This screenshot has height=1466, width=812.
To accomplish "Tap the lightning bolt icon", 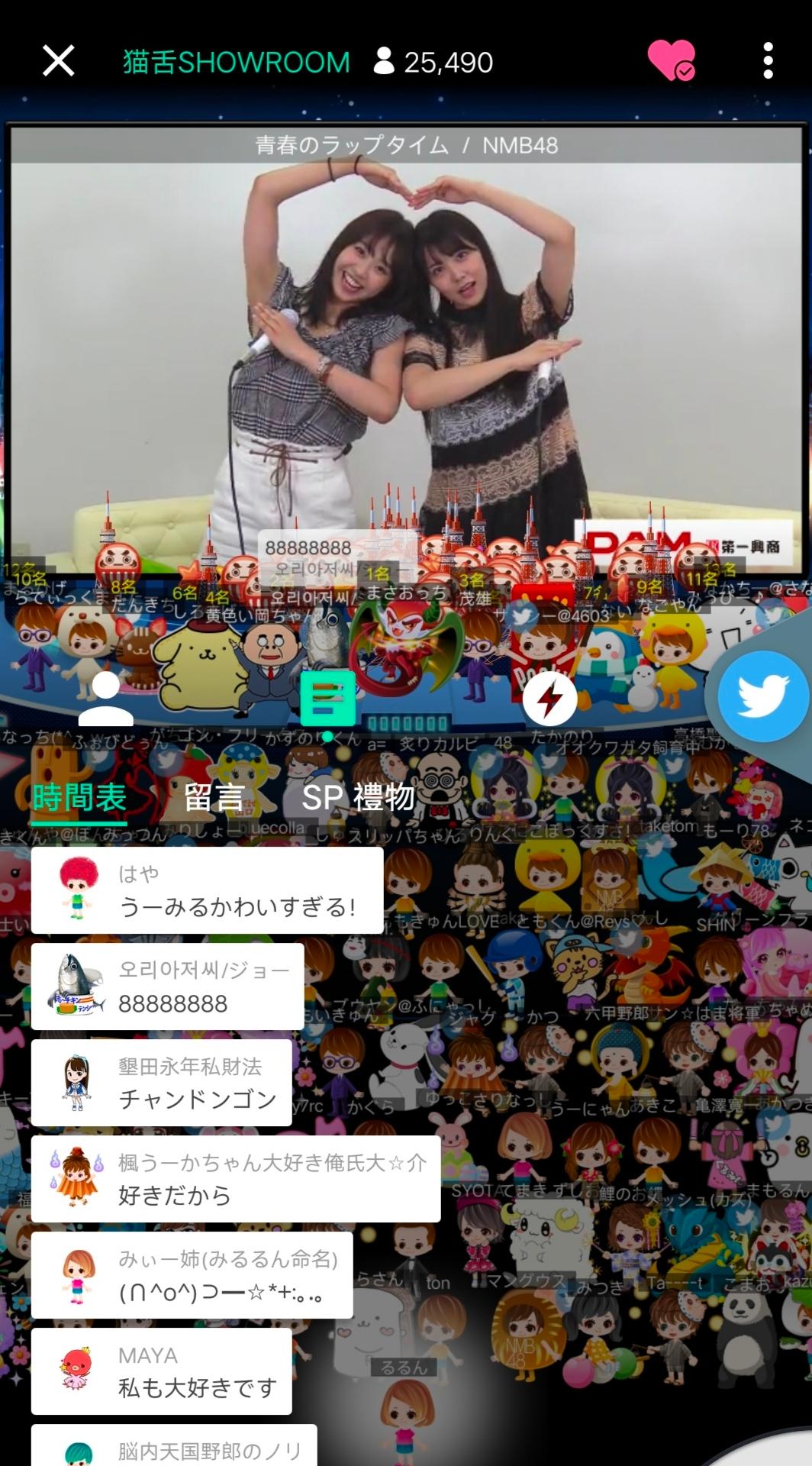I will tap(549, 699).
